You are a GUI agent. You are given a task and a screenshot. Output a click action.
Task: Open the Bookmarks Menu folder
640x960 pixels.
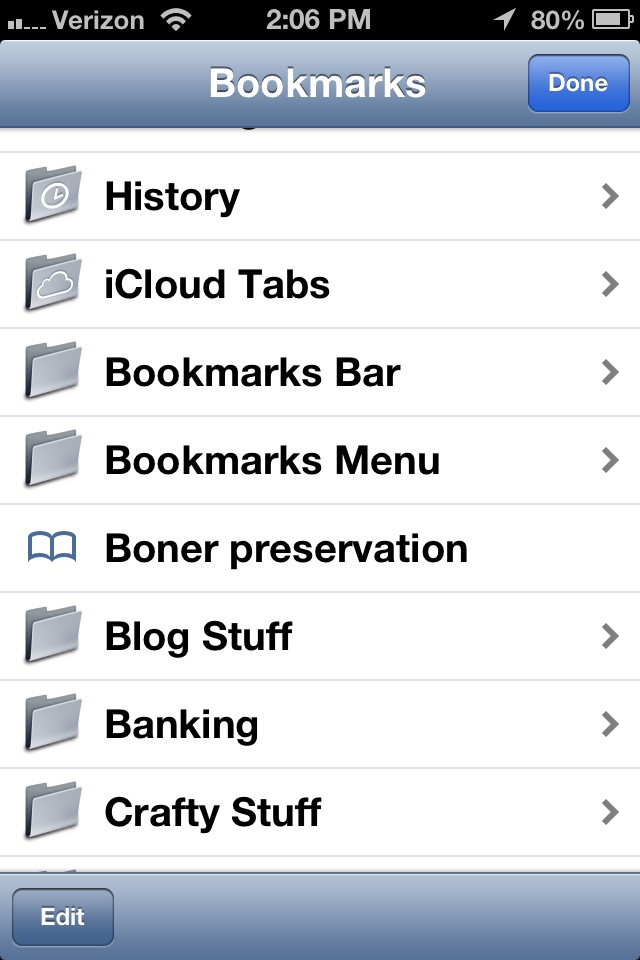tap(320, 461)
